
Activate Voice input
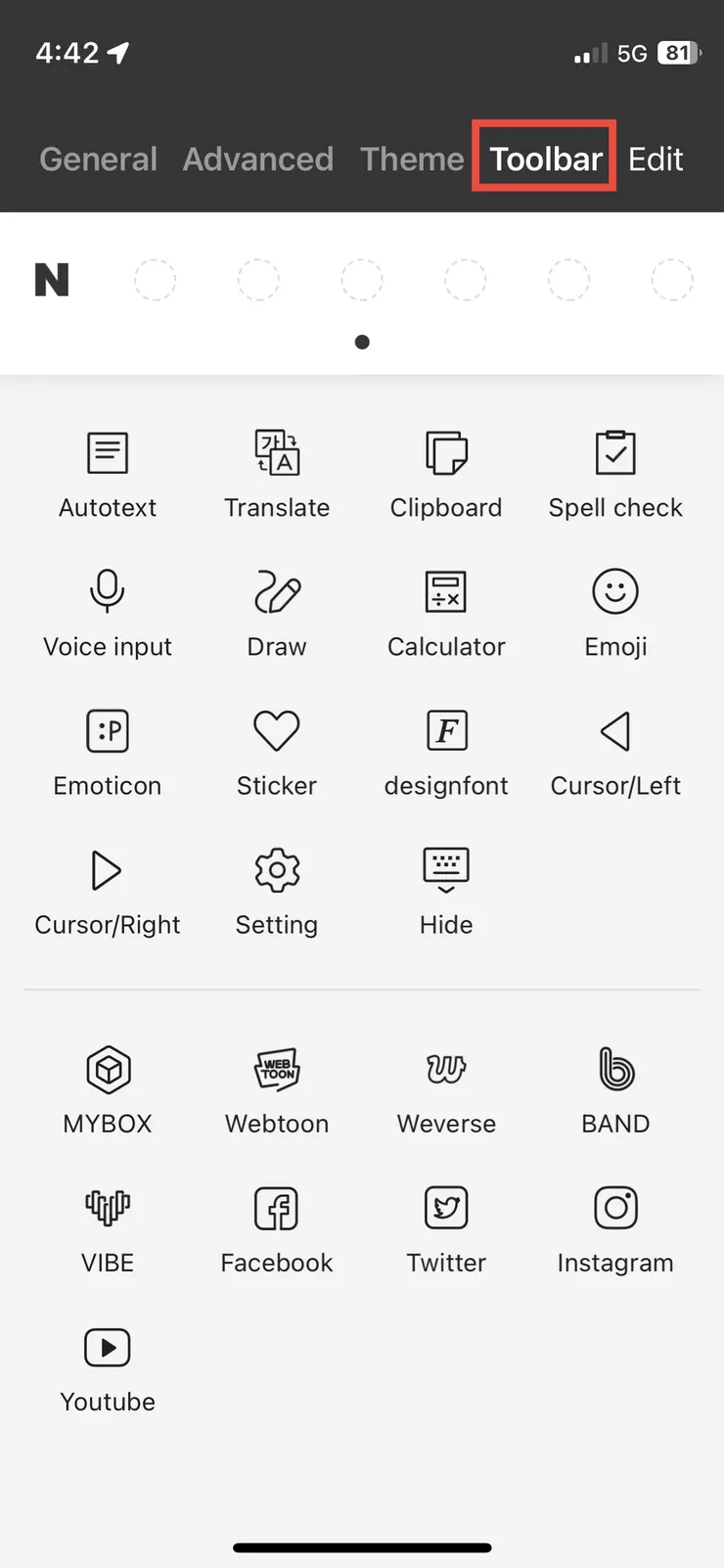coord(108,591)
